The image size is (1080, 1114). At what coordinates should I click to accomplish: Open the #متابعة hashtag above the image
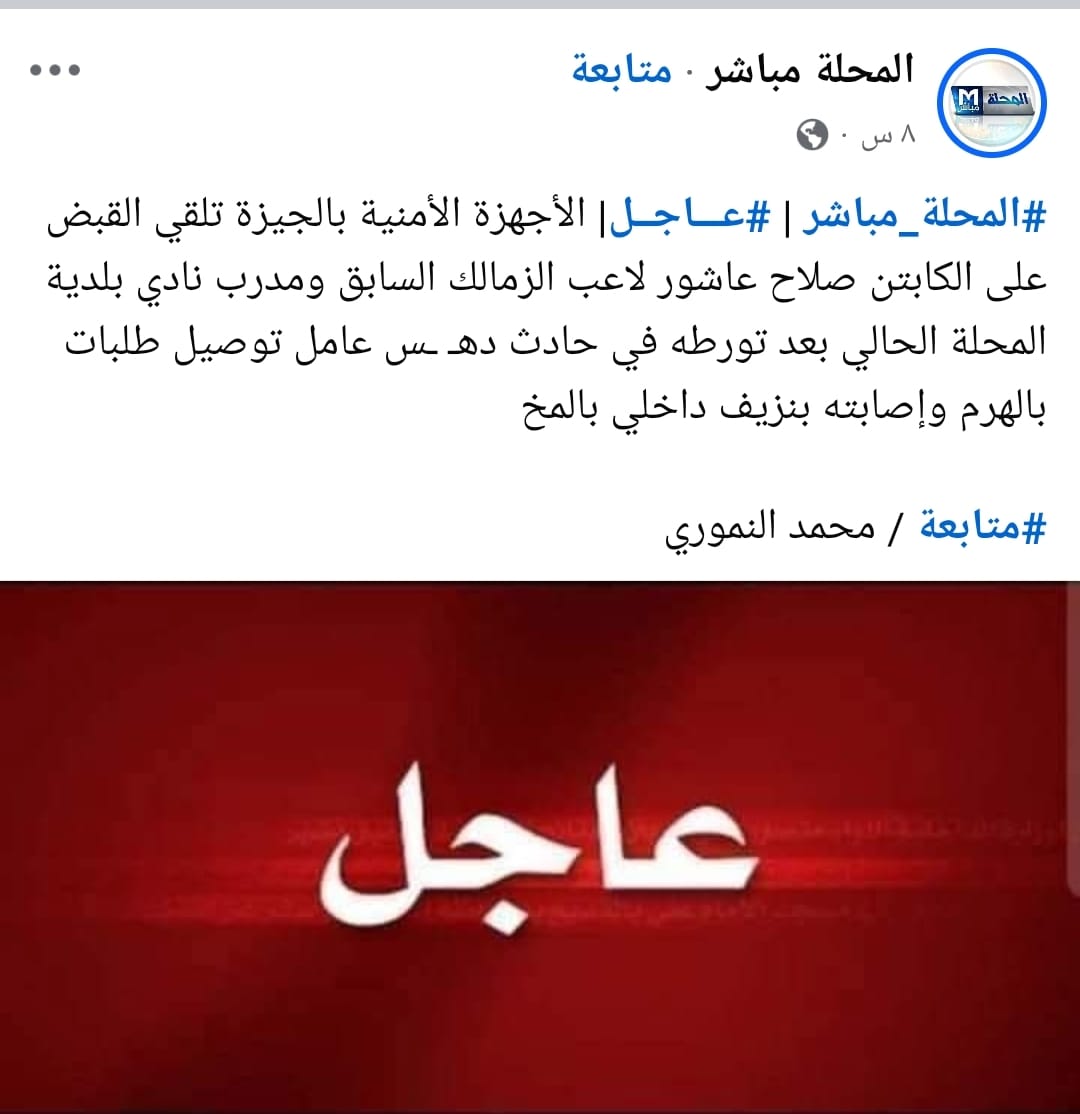click(982, 526)
